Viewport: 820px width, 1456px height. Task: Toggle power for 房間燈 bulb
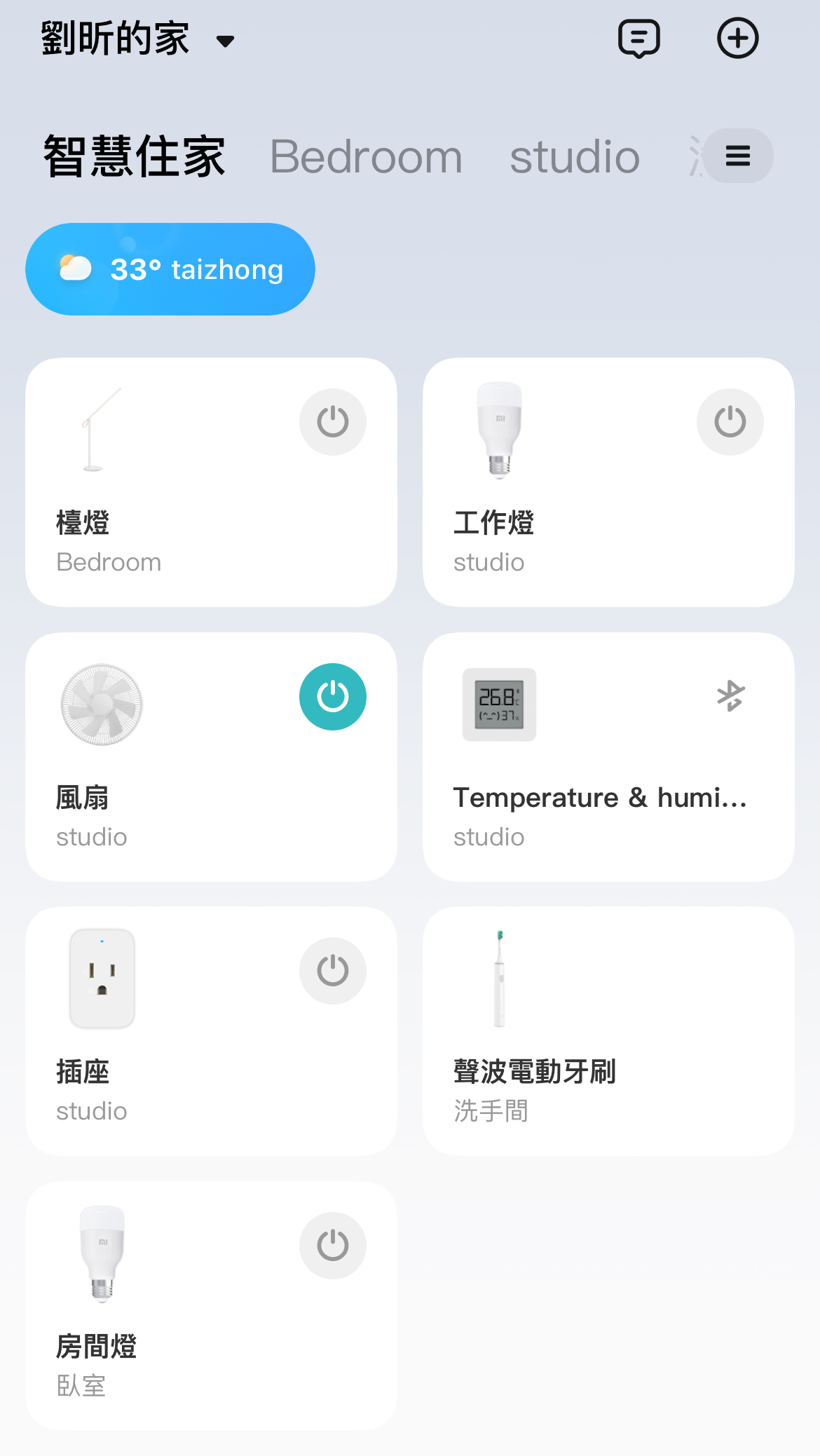click(x=333, y=1246)
